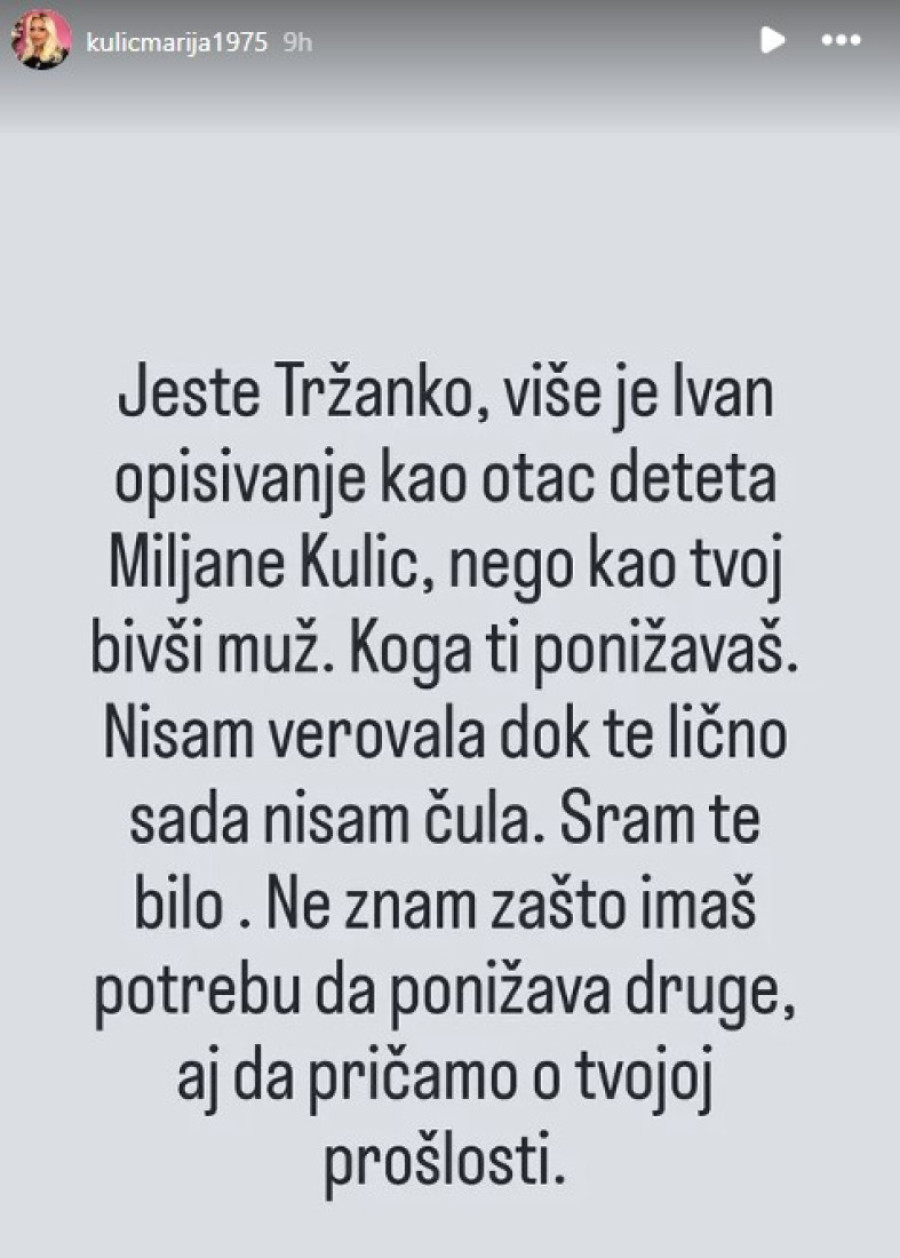Tap the kulicmarija1975 username
Screen dimensions: 900x1258
(175, 42)
